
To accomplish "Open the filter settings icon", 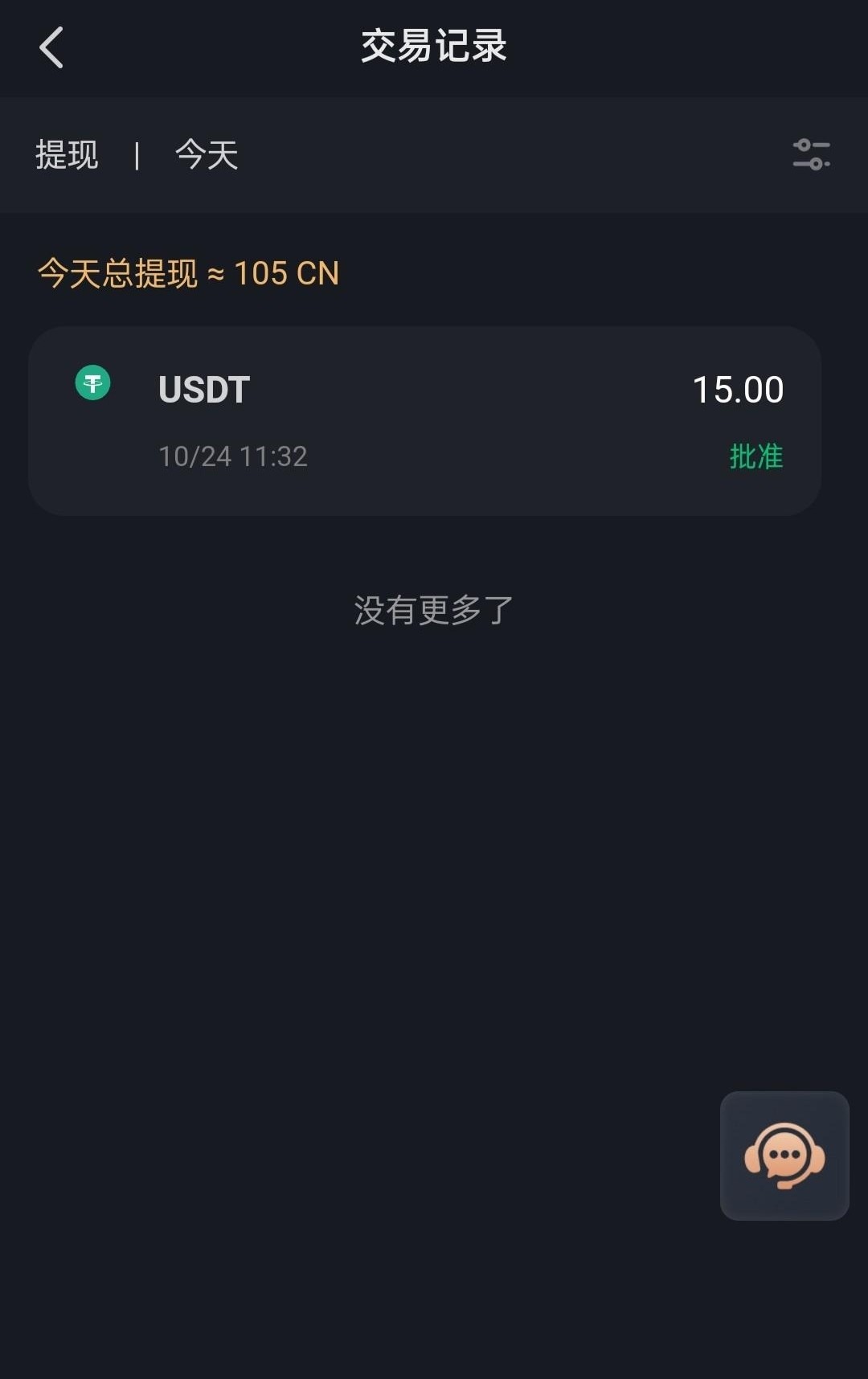I will (811, 154).
